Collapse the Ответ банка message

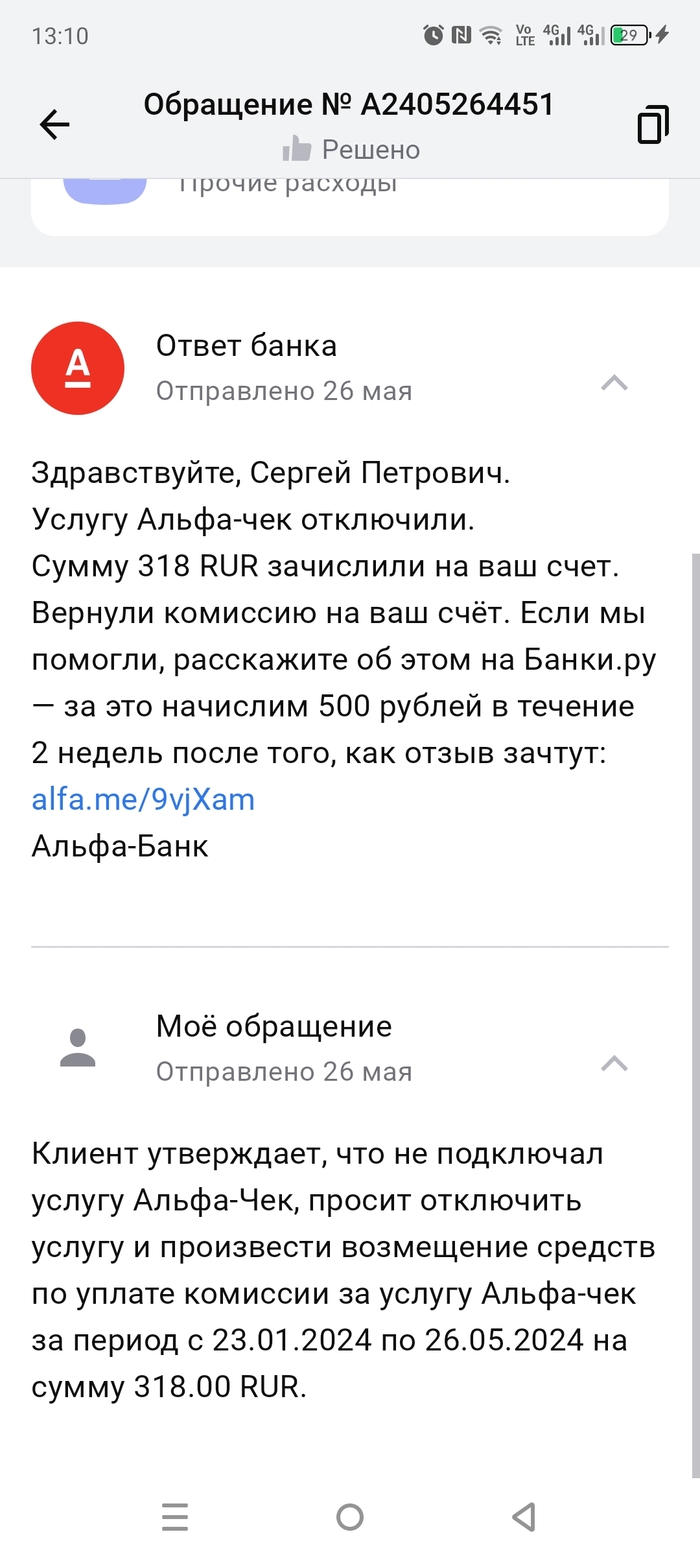click(613, 382)
